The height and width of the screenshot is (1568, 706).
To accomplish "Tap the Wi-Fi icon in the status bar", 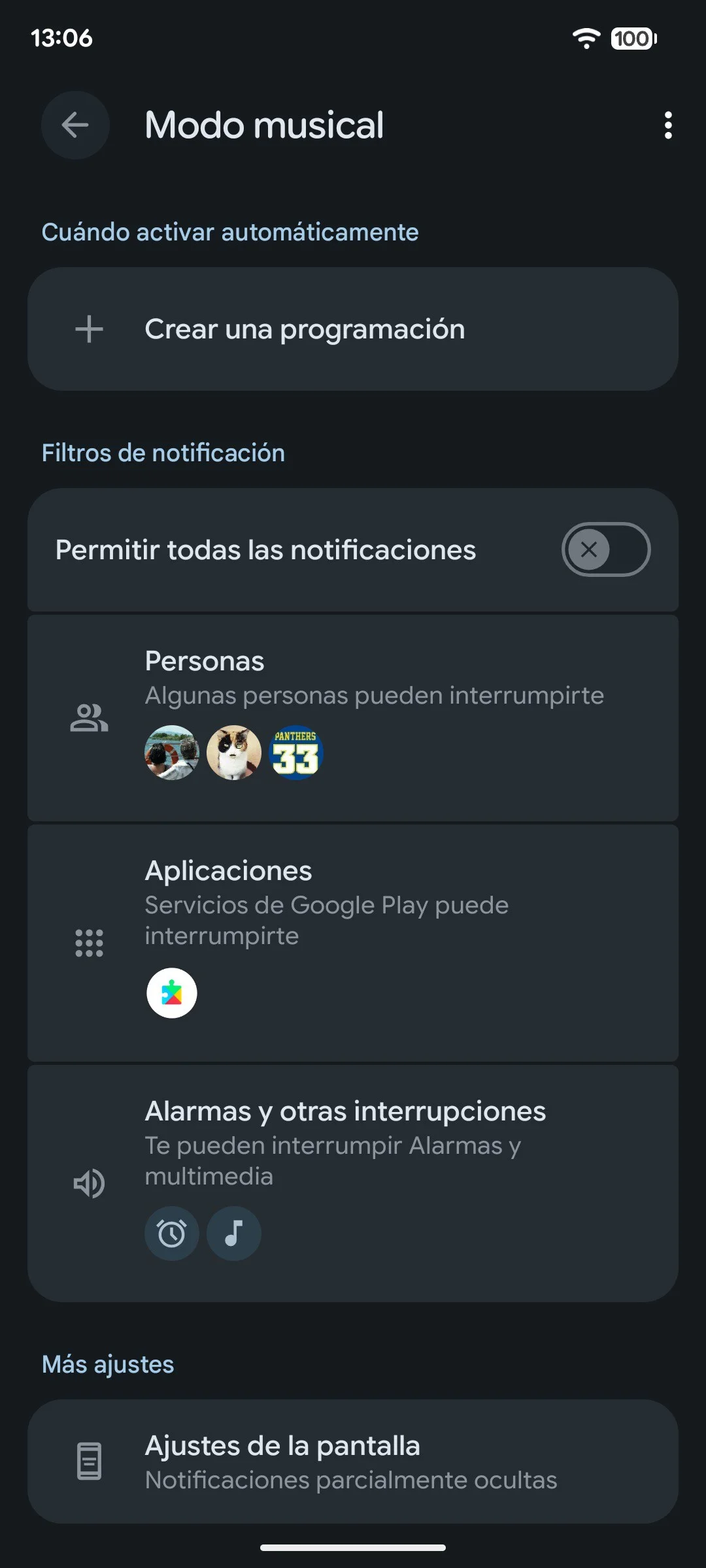I will click(586, 39).
